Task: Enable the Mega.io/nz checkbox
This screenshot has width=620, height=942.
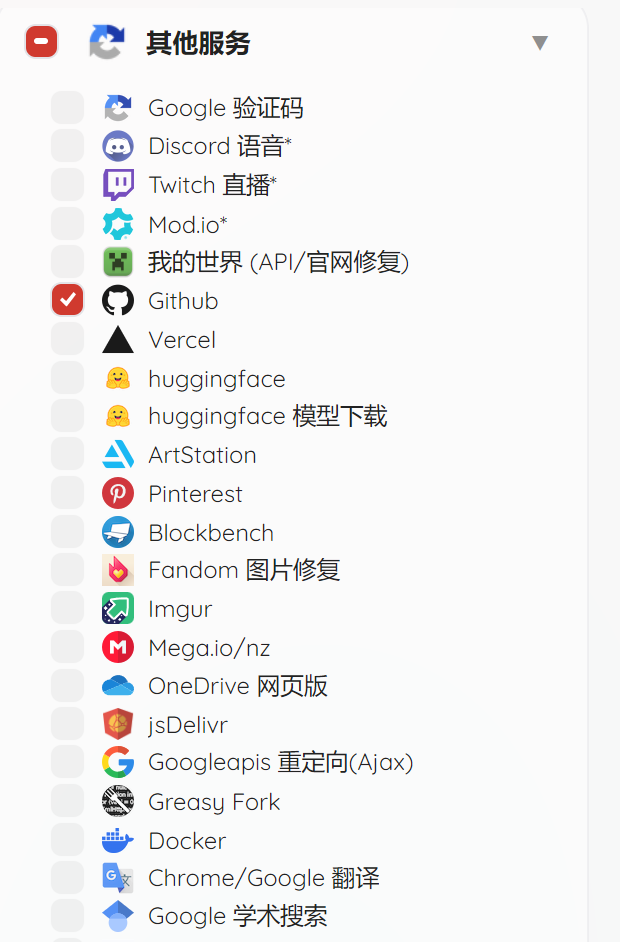Action: tap(68, 647)
